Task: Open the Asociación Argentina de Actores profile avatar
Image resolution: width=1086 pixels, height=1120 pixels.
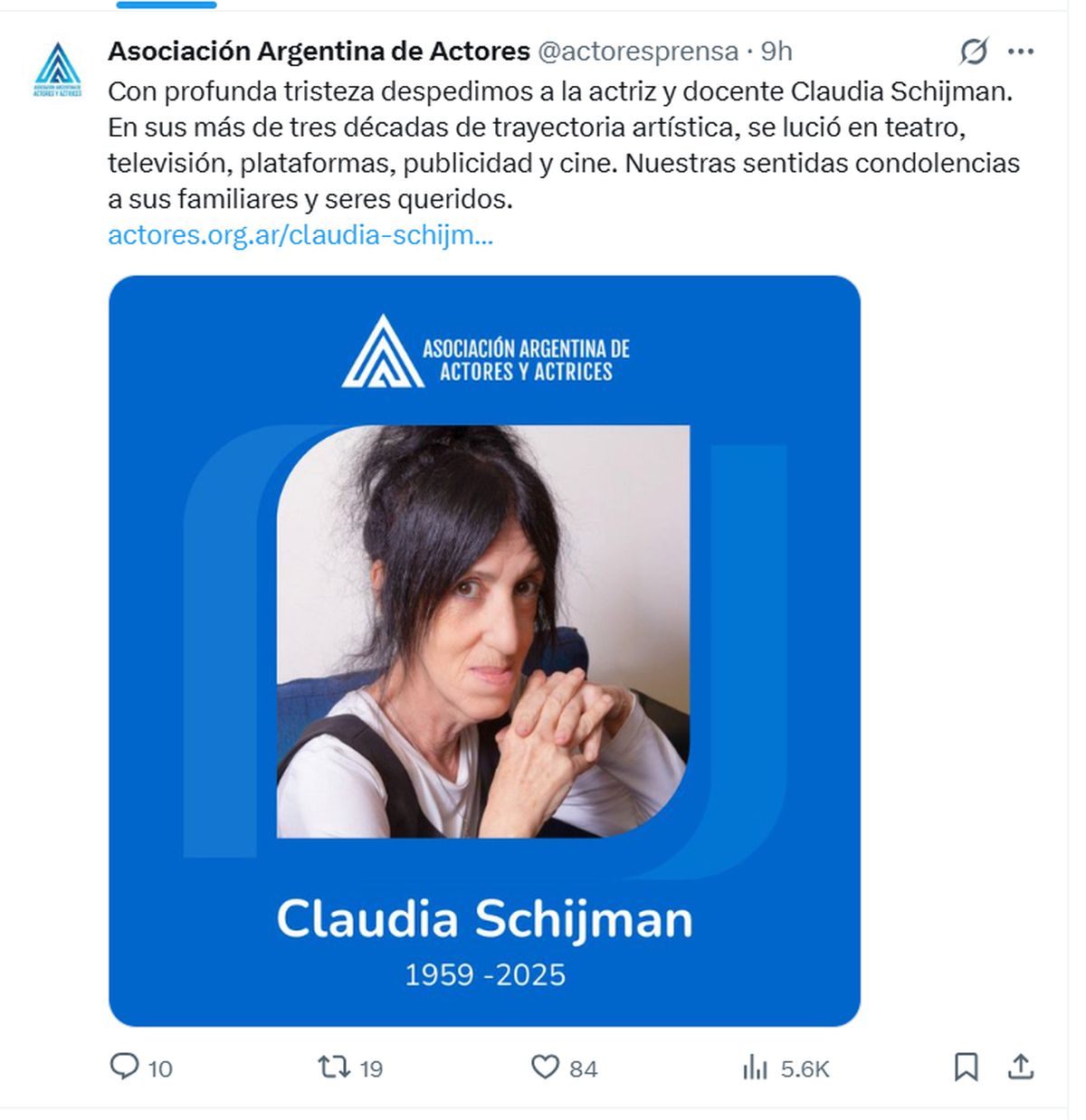Action: (58, 70)
